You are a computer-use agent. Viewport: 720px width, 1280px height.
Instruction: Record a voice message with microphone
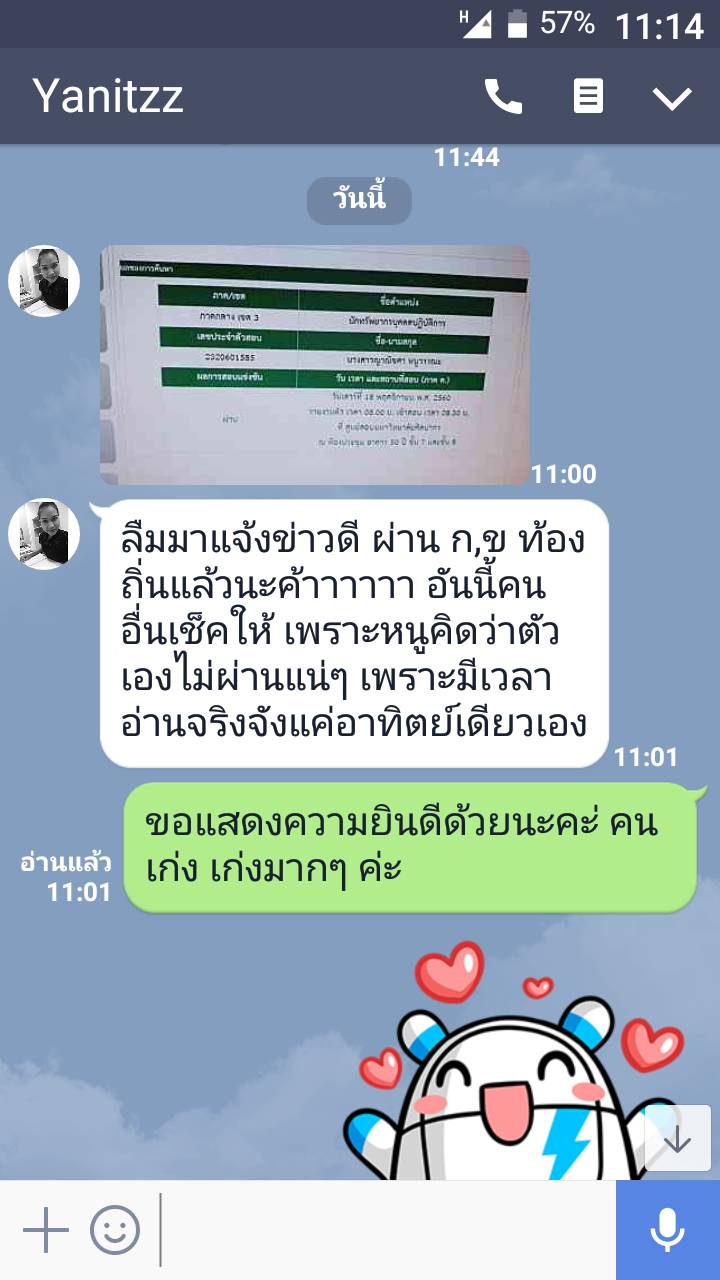click(667, 1230)
